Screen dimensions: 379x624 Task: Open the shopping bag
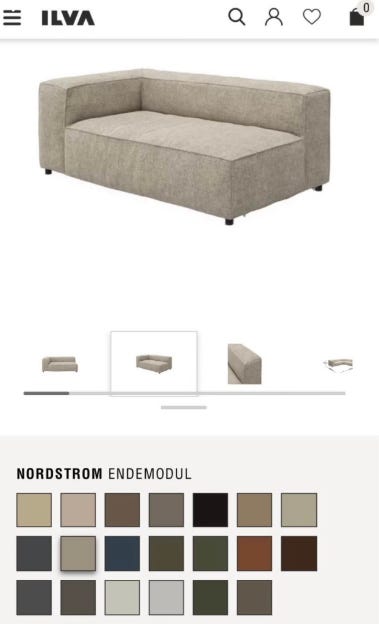(x=358, y=16)
